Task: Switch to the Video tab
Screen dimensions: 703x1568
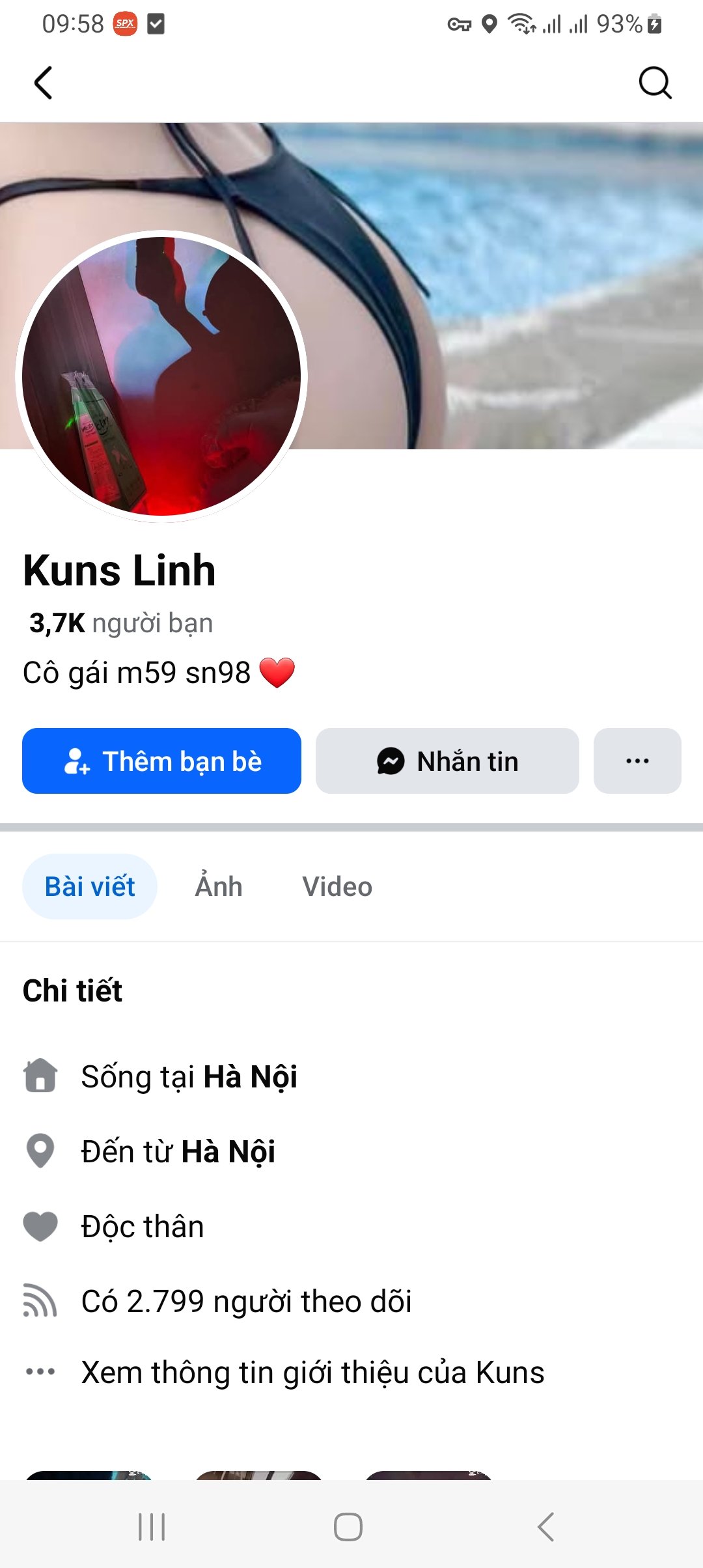Action: (x=337, y=887)
